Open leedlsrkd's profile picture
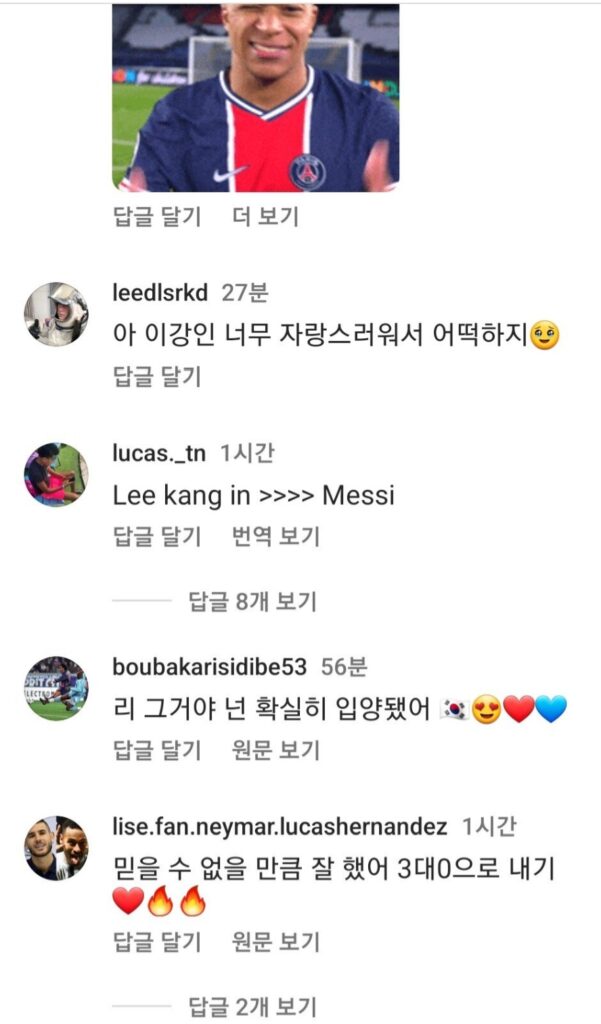The height and width of the screenshot is (1024, 601). 56,314
